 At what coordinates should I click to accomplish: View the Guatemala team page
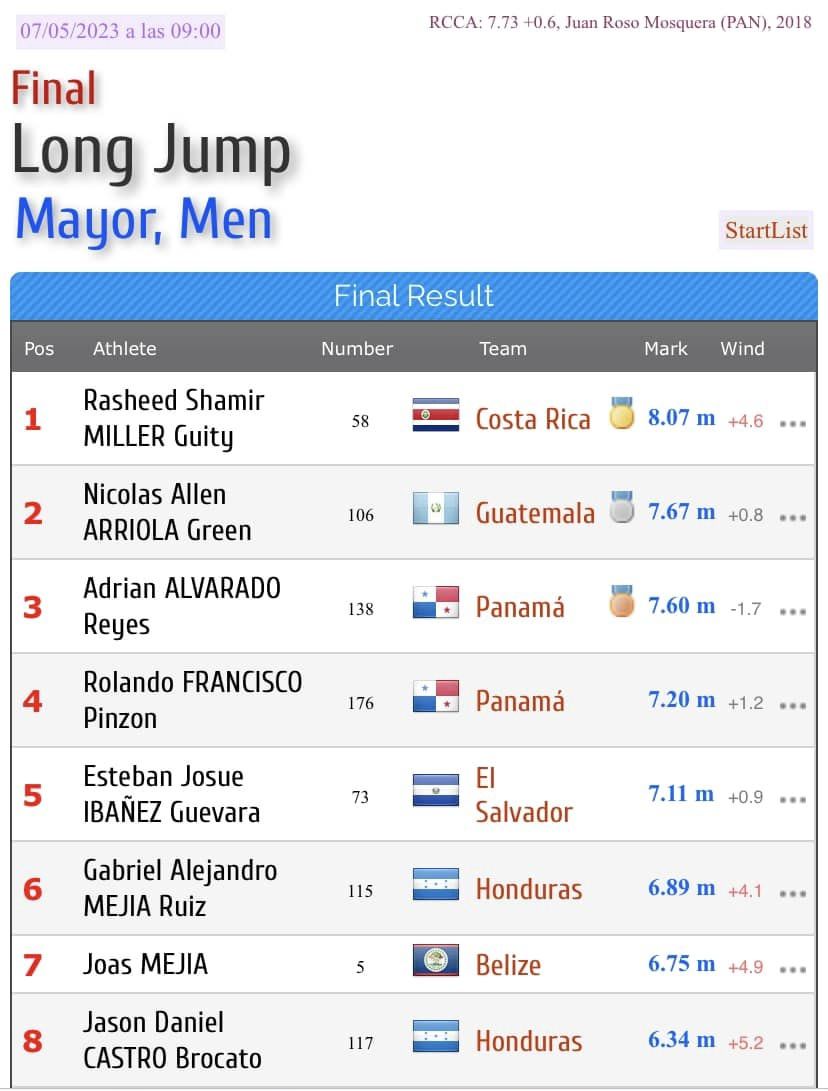tap(534, 513)
